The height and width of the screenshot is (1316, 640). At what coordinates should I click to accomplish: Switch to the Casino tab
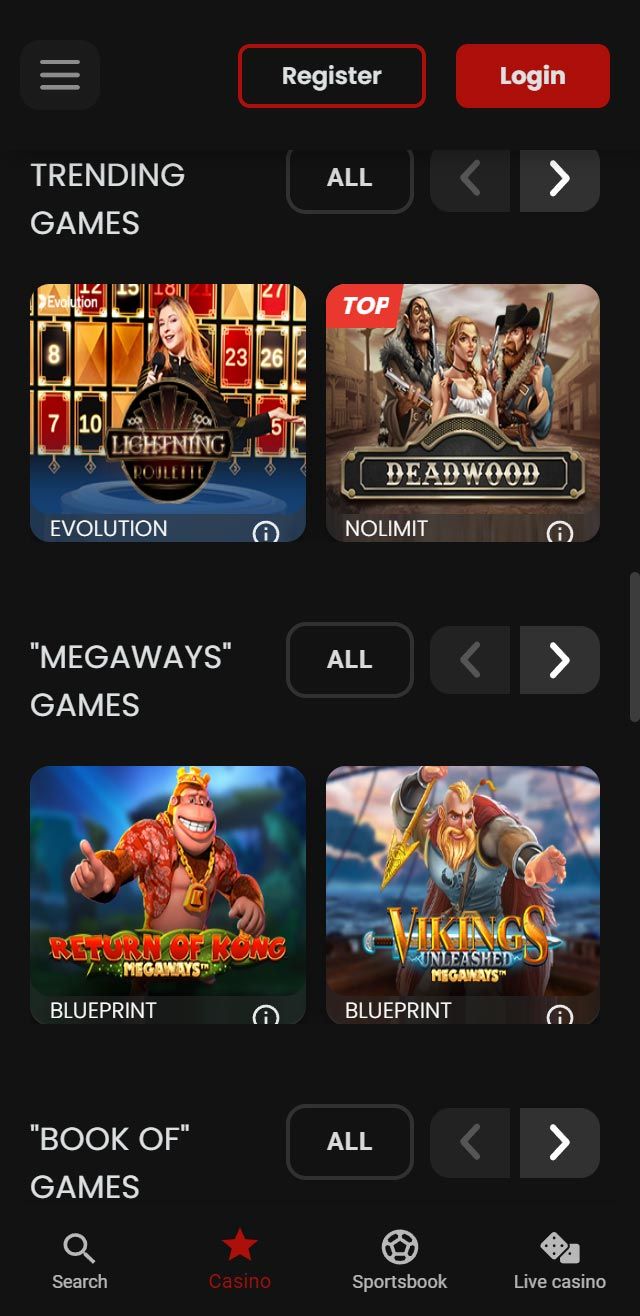coord(240,1261)
